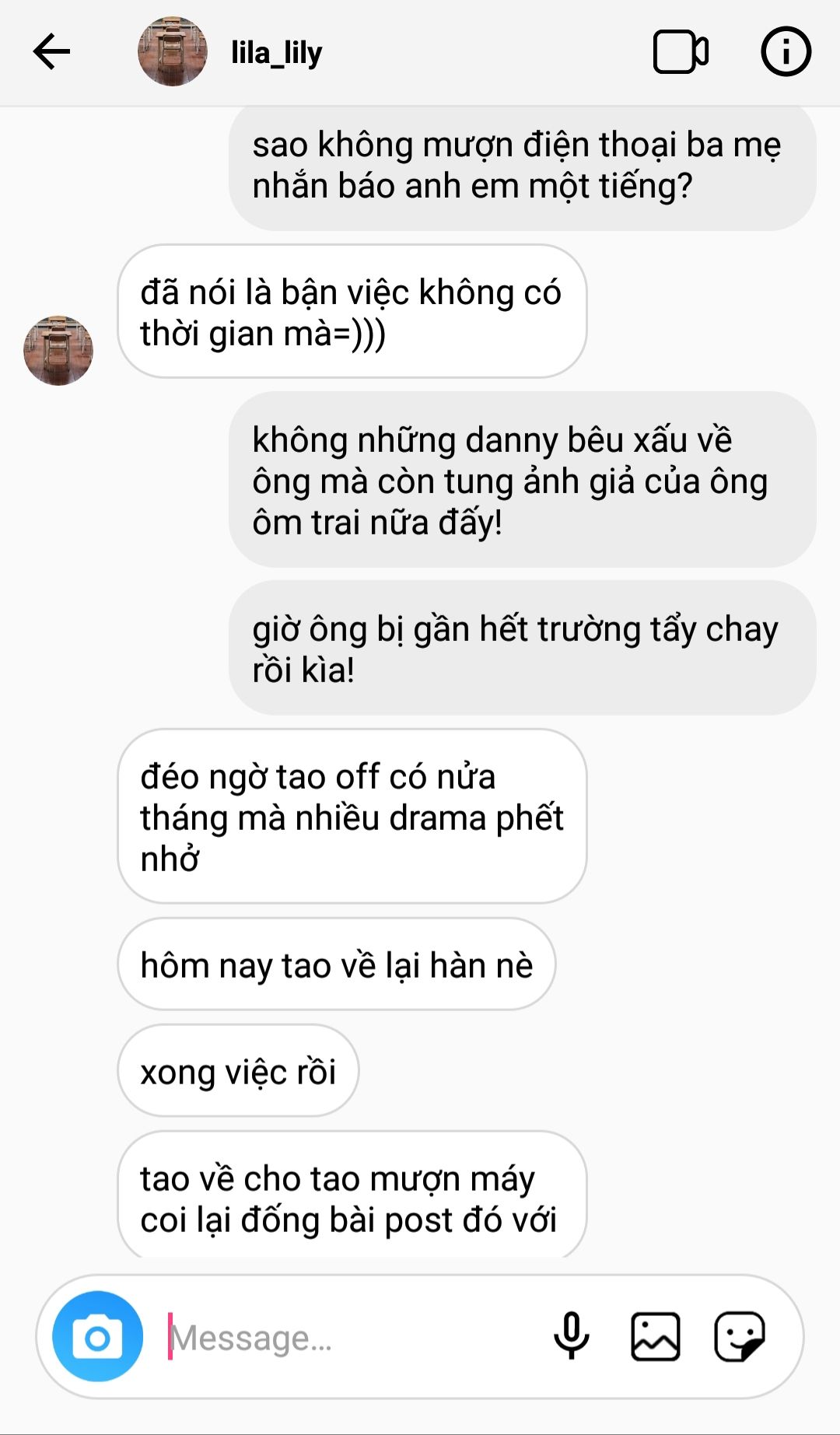
Task: Open lila_lily's profile from the header
Action: [x=276, y=53]
